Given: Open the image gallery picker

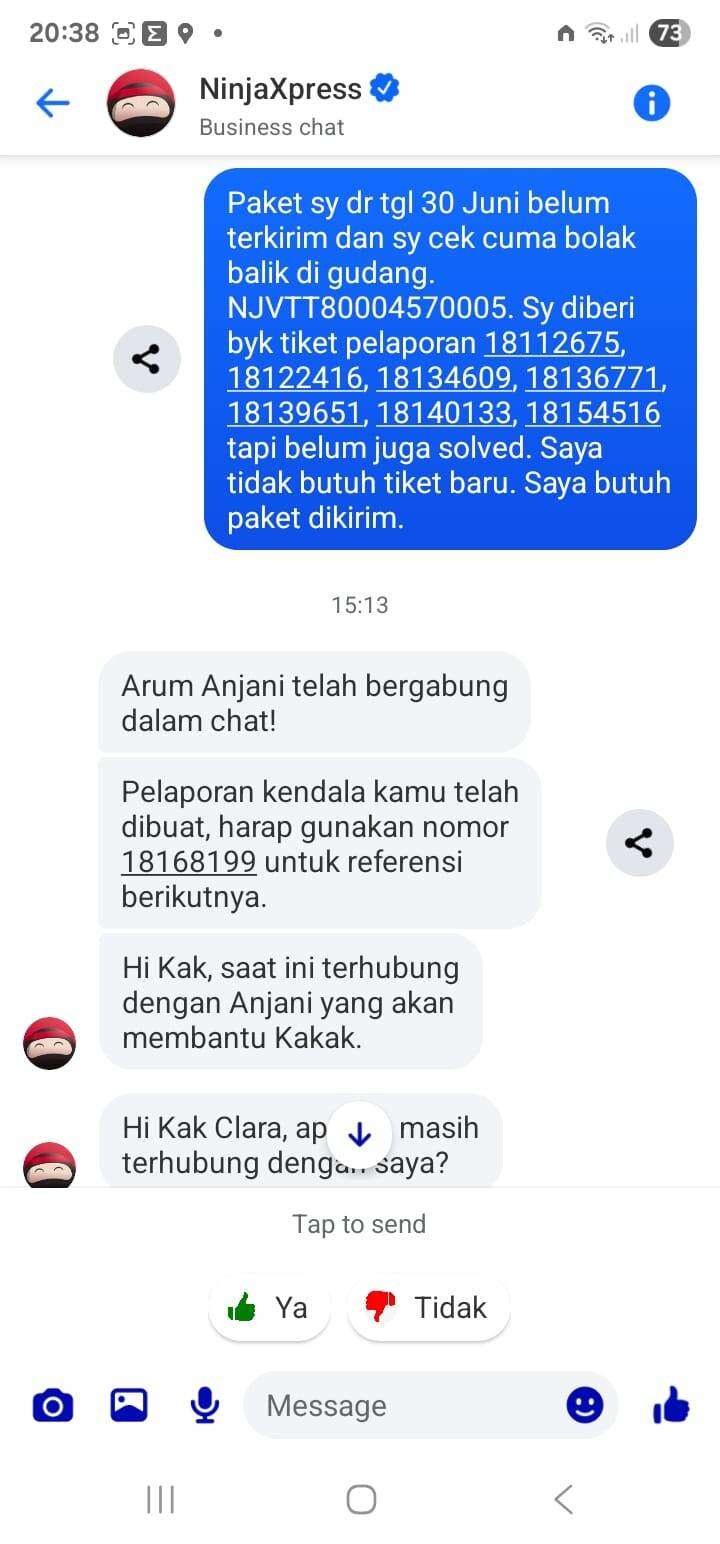Looking at the screenshot, I should point(128,1406).
